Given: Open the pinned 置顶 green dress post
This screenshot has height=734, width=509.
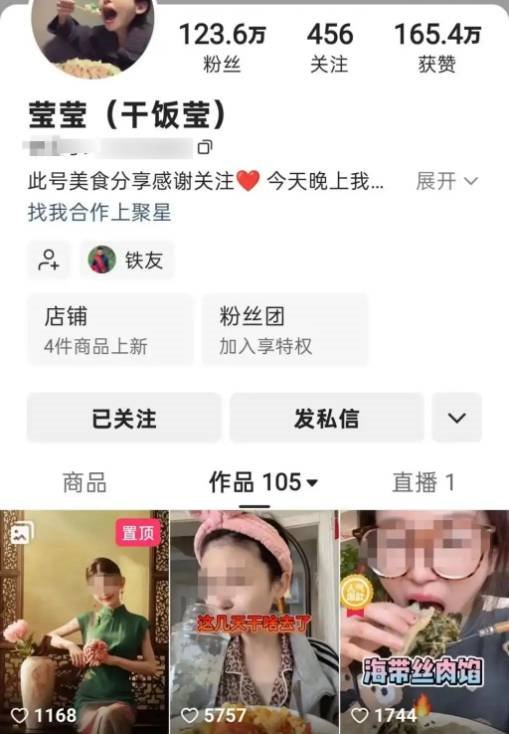Looking at the screenshot, I should tap(84, 622).
